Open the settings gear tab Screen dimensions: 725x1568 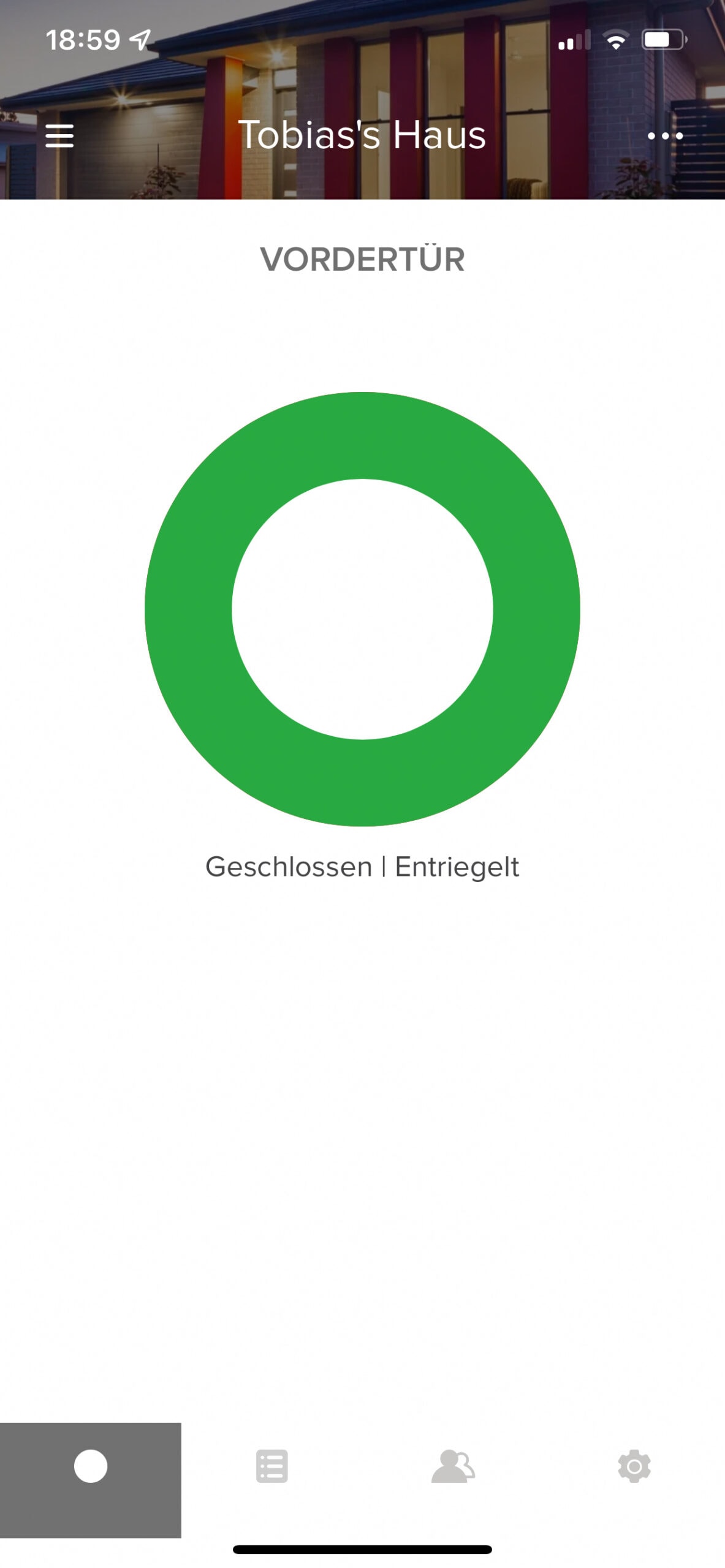tap(634, 1466)
